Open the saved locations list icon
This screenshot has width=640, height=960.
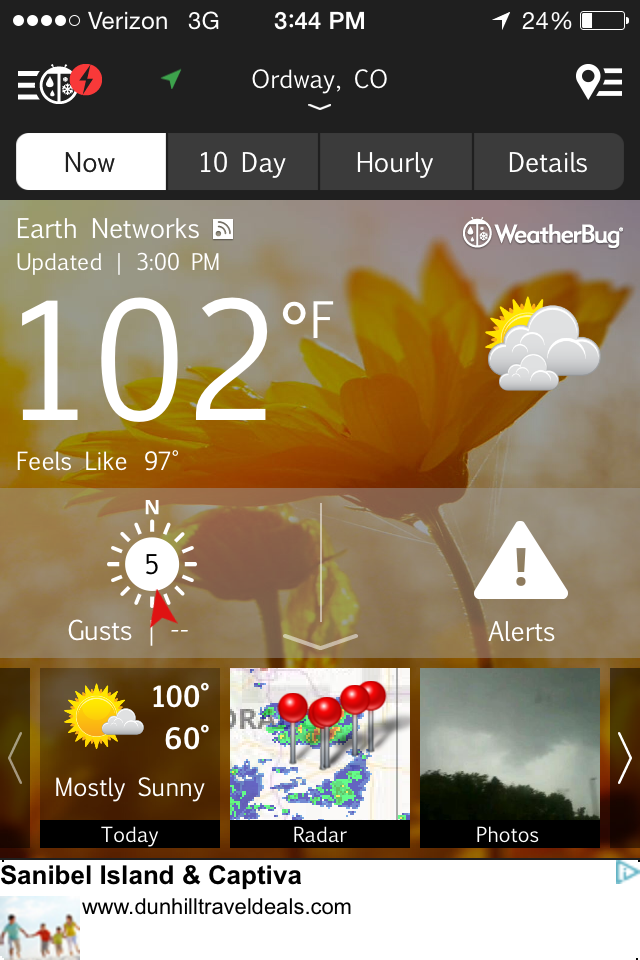coord(599,82)
